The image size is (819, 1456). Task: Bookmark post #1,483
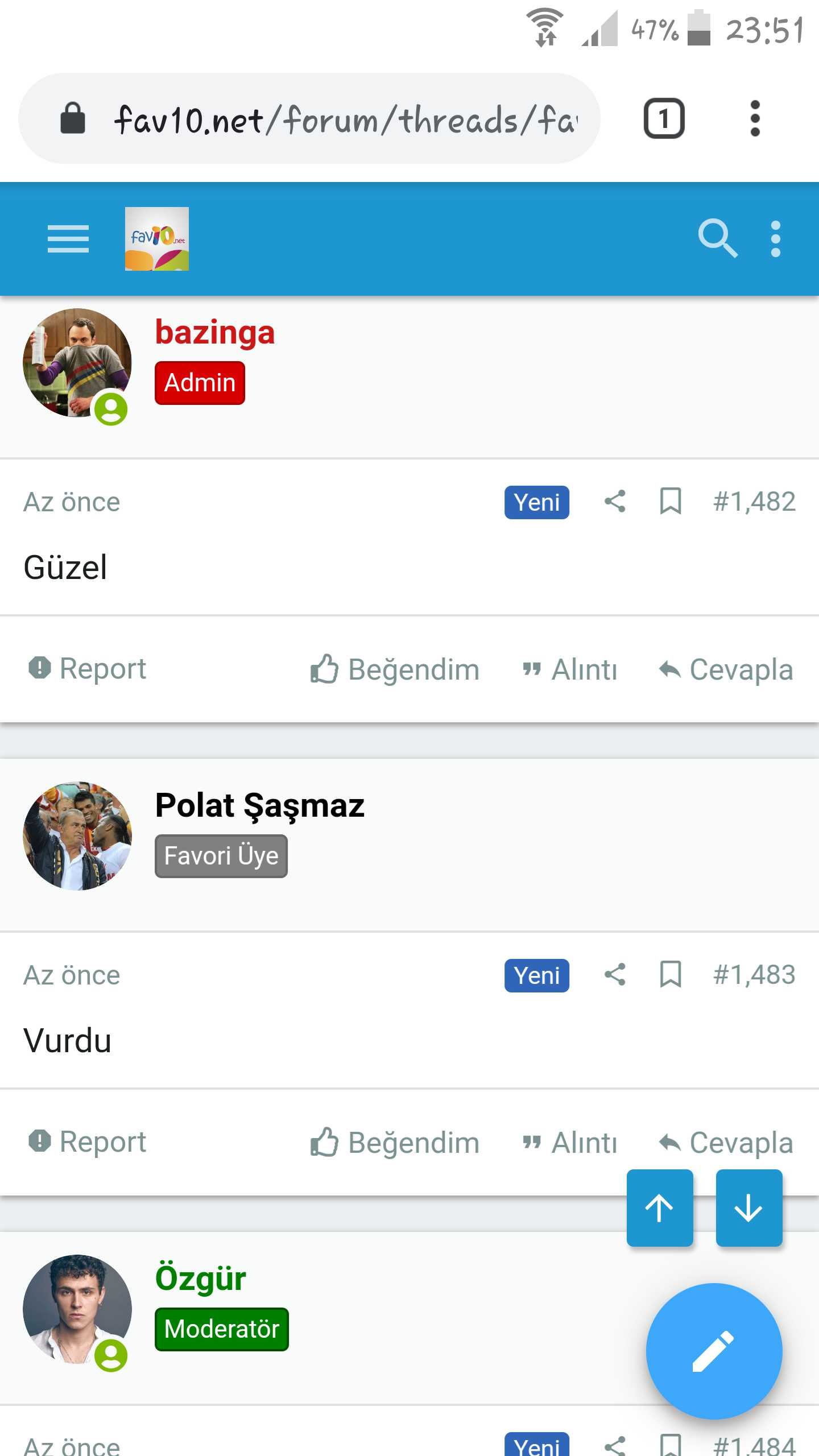[x=671, y=975]
